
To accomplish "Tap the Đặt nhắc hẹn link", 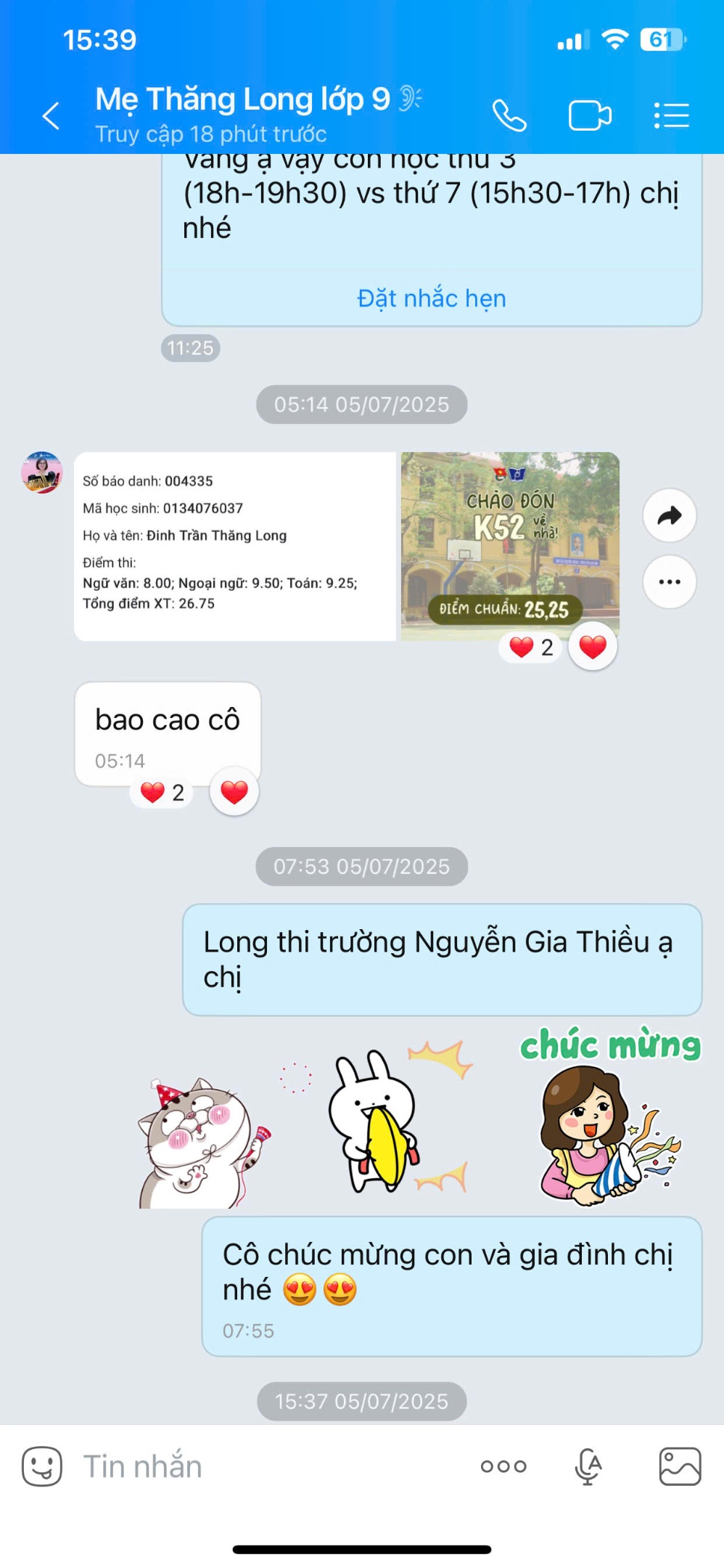I will coord(432,298).
